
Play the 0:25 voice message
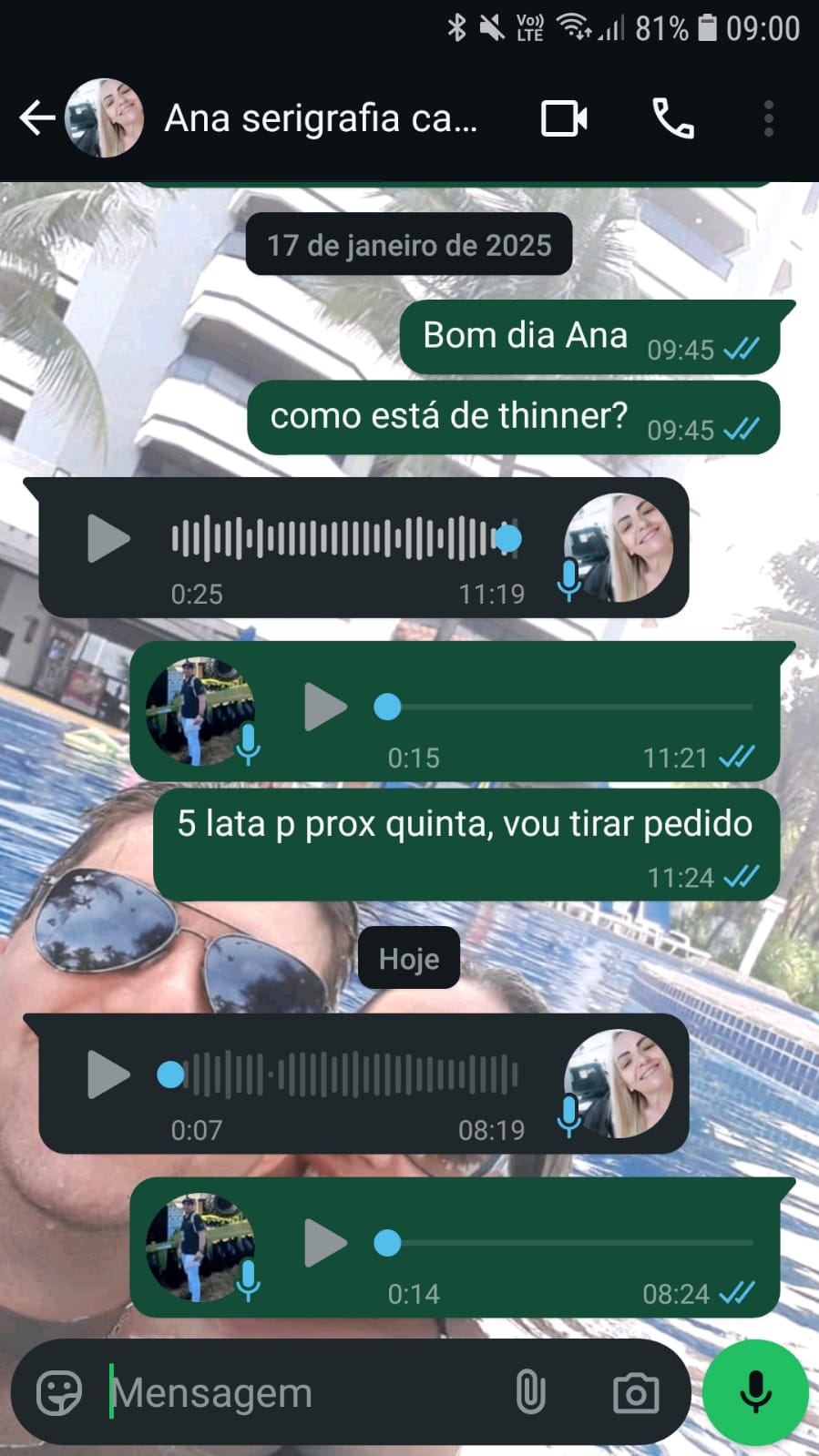pos(108,538)
